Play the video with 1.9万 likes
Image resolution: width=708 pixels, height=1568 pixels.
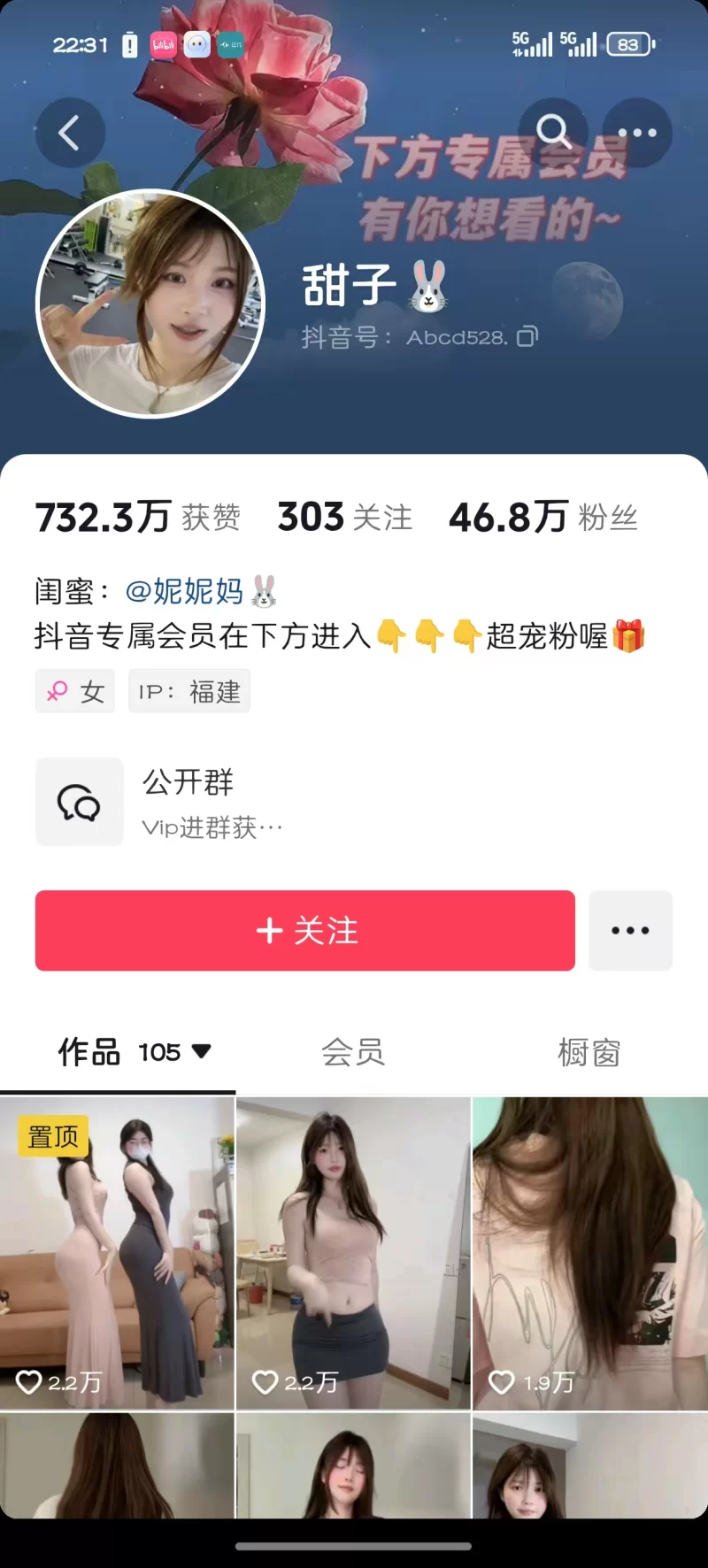tap(590, 1252)
